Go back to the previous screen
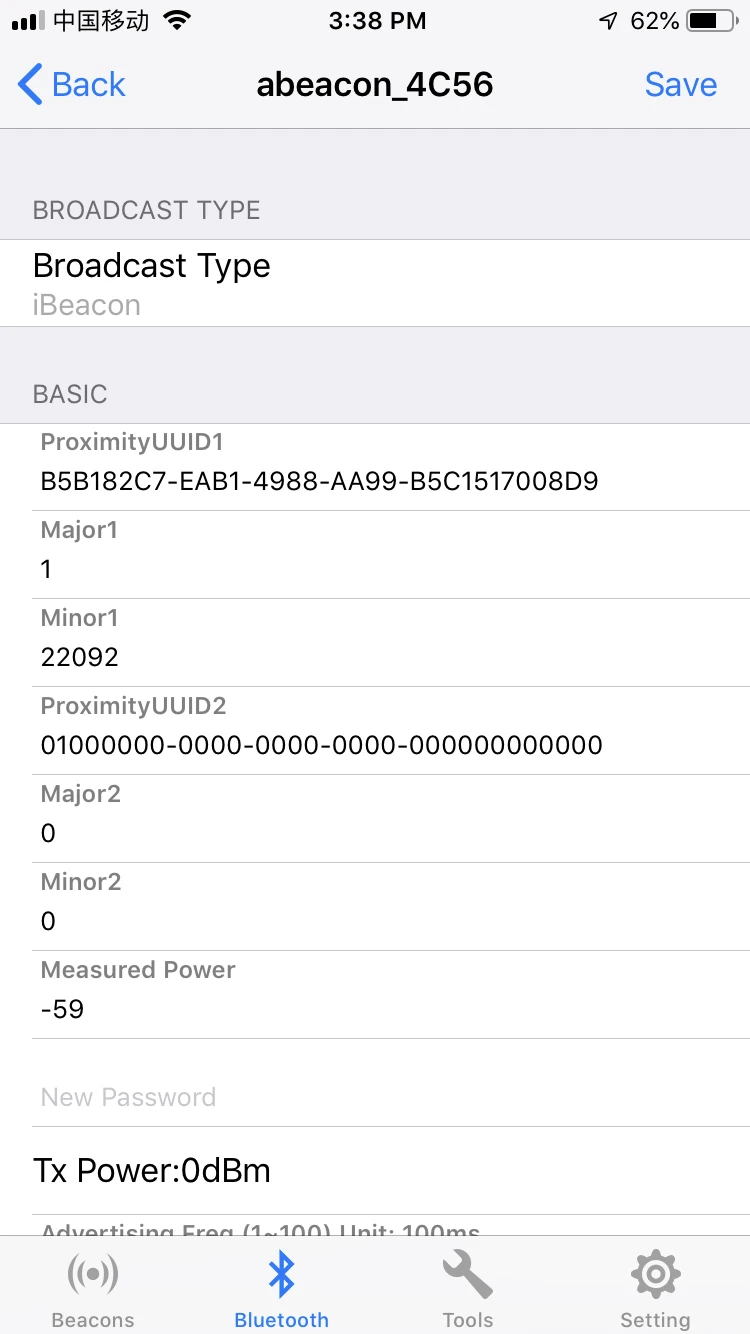Screen dimensions: 750x1334 click(72, 85)
